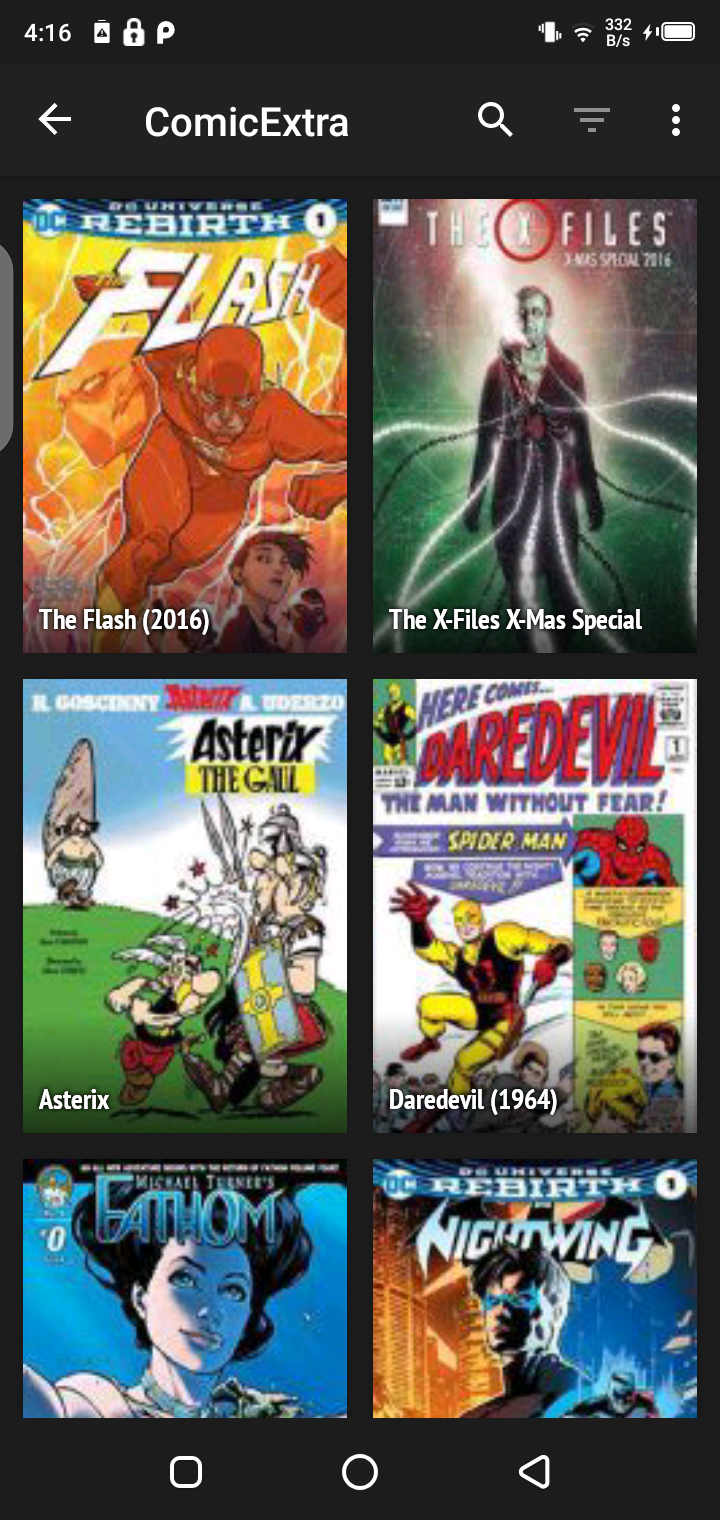This screenshot has height=1520, width=720.
Task: Show recent apps
Action: click(186, 1471)
